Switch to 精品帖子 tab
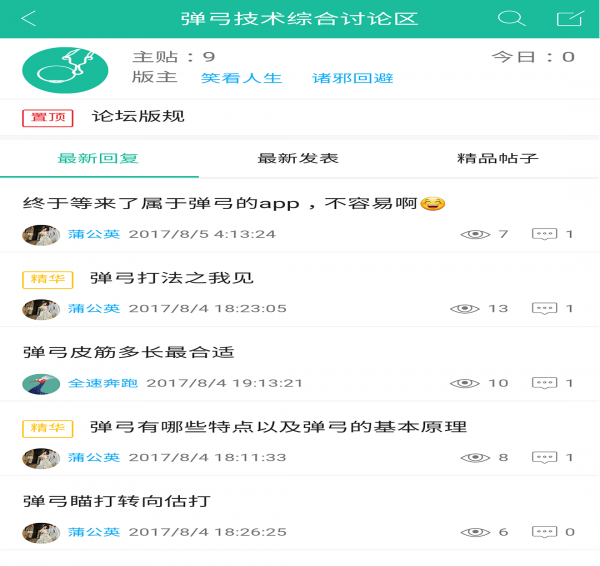 coord(498,158)
